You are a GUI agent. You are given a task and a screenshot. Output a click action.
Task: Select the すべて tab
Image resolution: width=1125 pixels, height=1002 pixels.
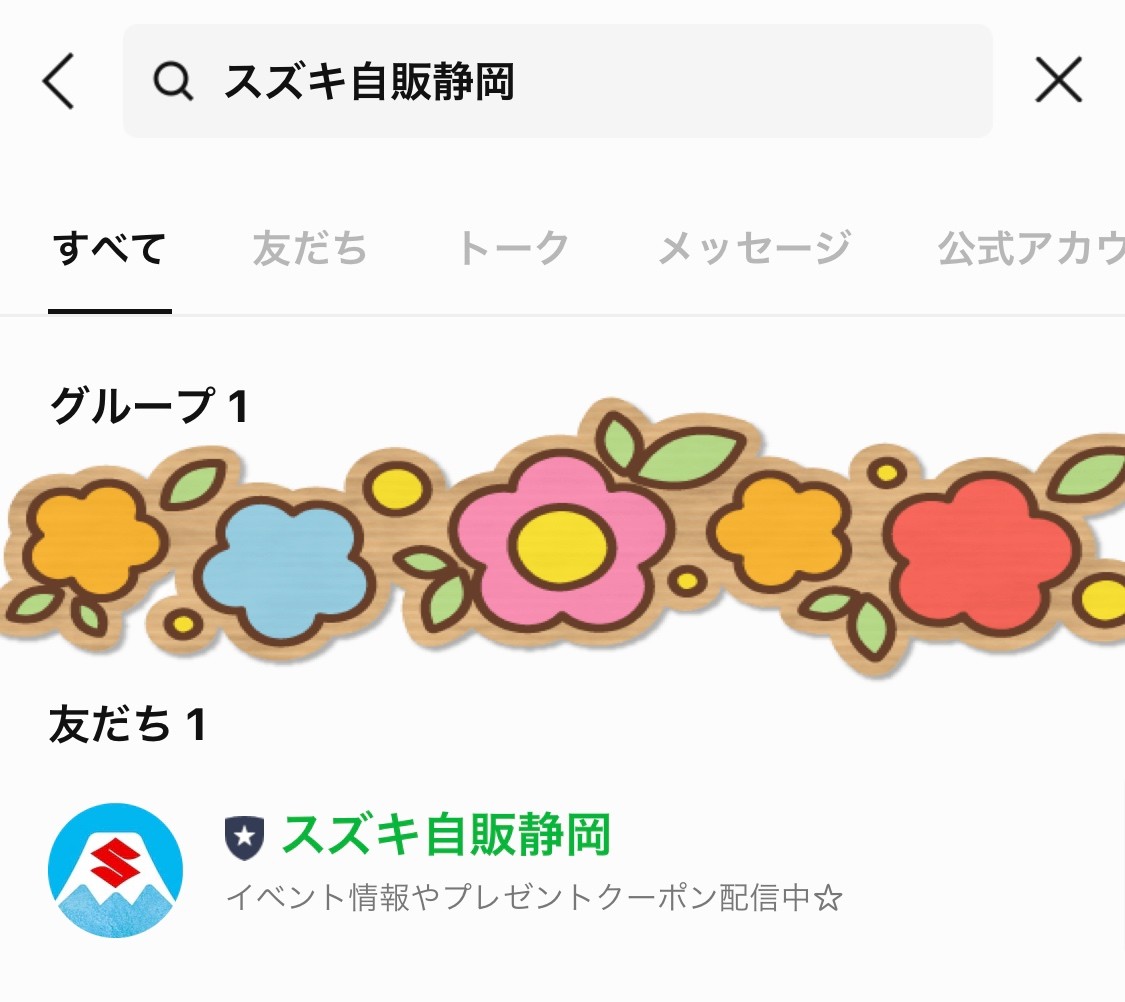point(110,248)
